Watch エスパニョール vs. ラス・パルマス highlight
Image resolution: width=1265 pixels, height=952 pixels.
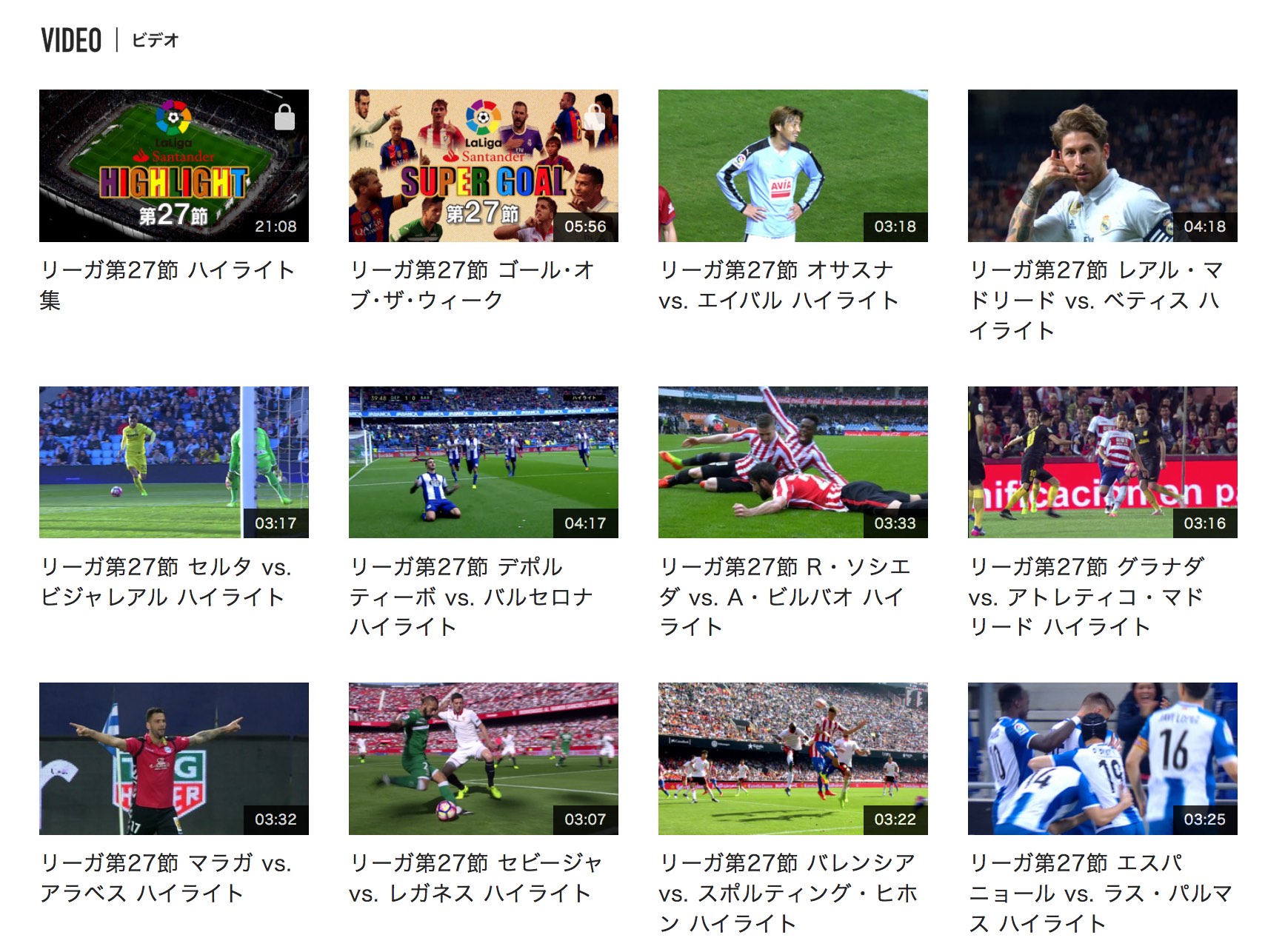pos(1102,758)
